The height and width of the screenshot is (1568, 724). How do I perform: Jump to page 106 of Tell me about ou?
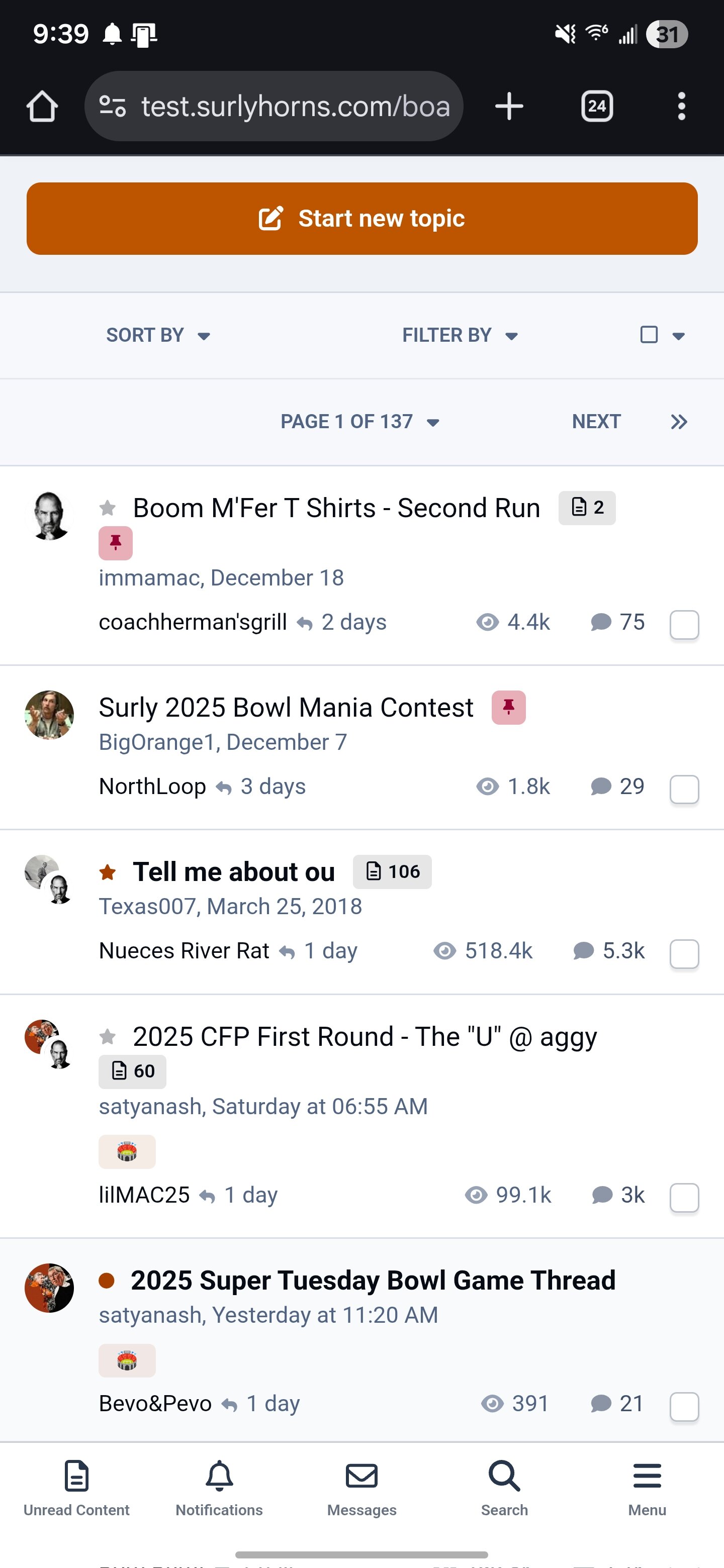pyautogui.click(x=392, y=872)
